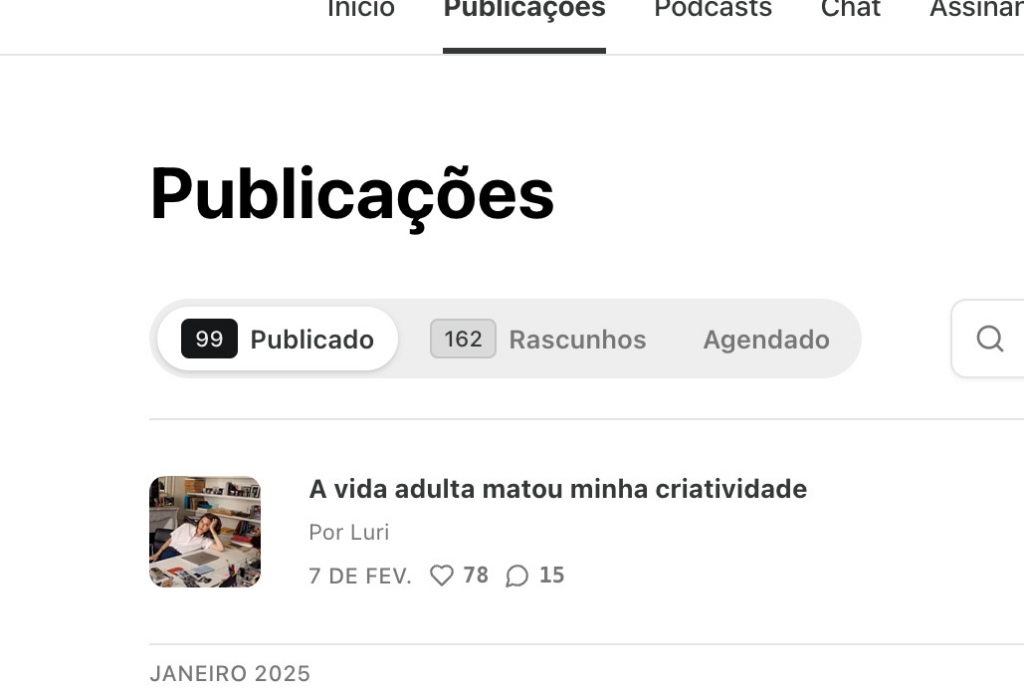1024x695 pixels.
Task: Tap the thumbnail of the adult life post
Action: click(205, 531)
